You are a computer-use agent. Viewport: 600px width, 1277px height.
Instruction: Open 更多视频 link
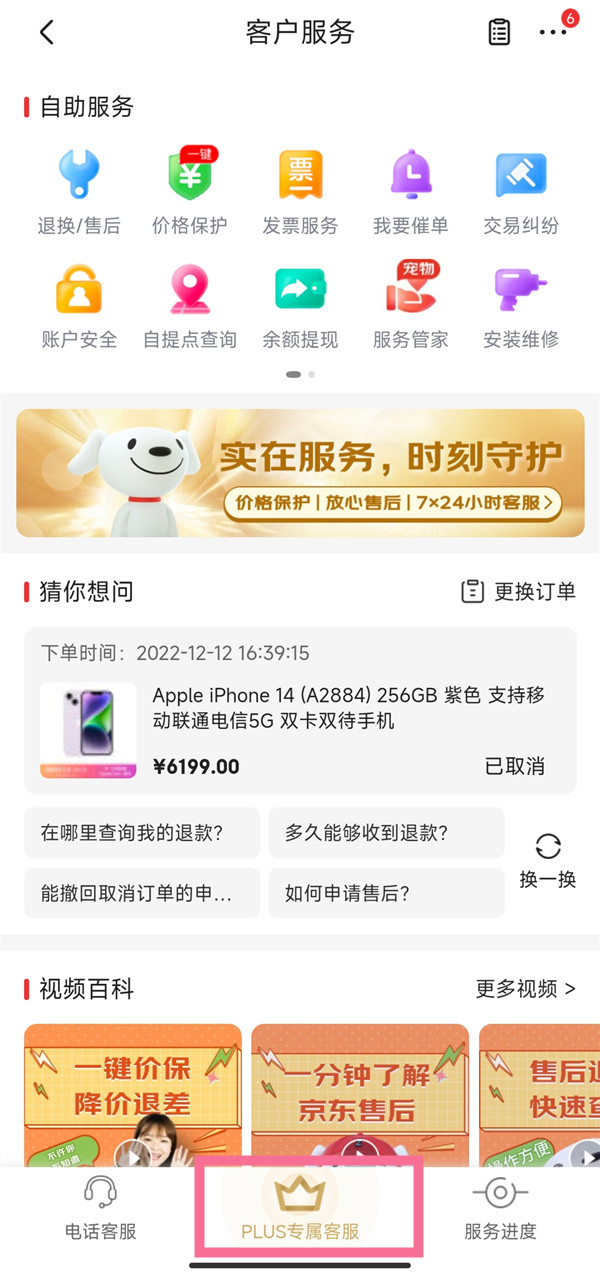coord(526,989)
